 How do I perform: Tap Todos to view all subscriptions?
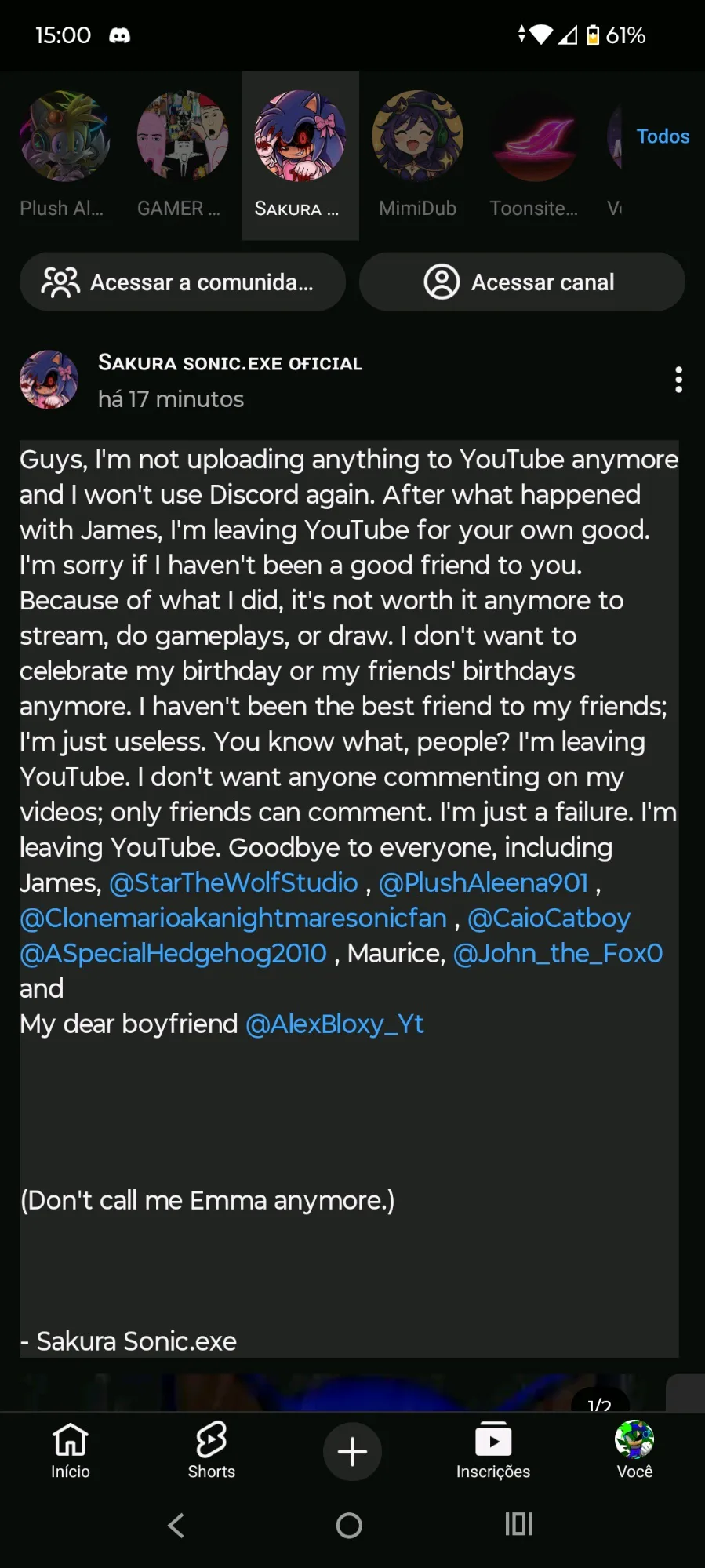point(663,136)
